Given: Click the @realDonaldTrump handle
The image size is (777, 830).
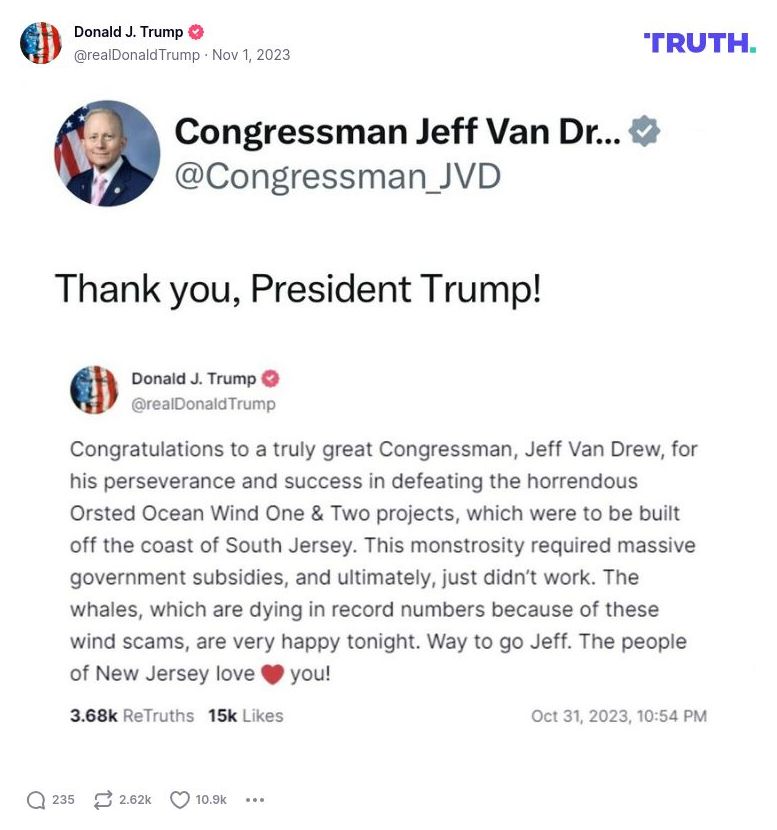Looking at the screenshot, I should tap(135, 55).
